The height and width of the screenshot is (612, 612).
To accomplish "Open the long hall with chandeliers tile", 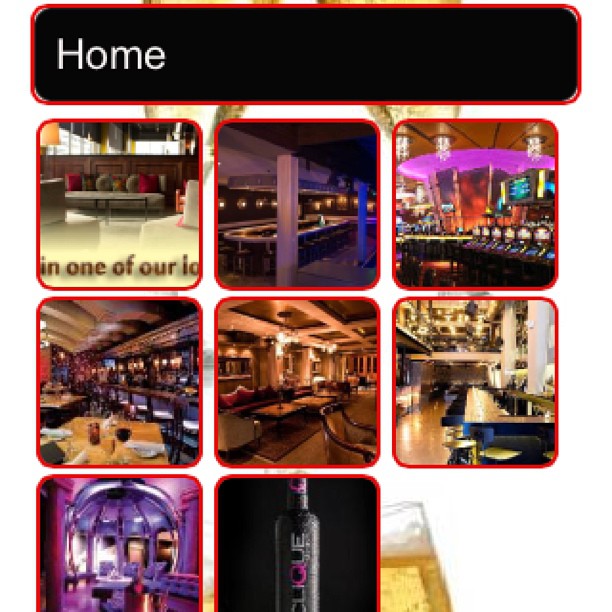I will coord(475,382).
